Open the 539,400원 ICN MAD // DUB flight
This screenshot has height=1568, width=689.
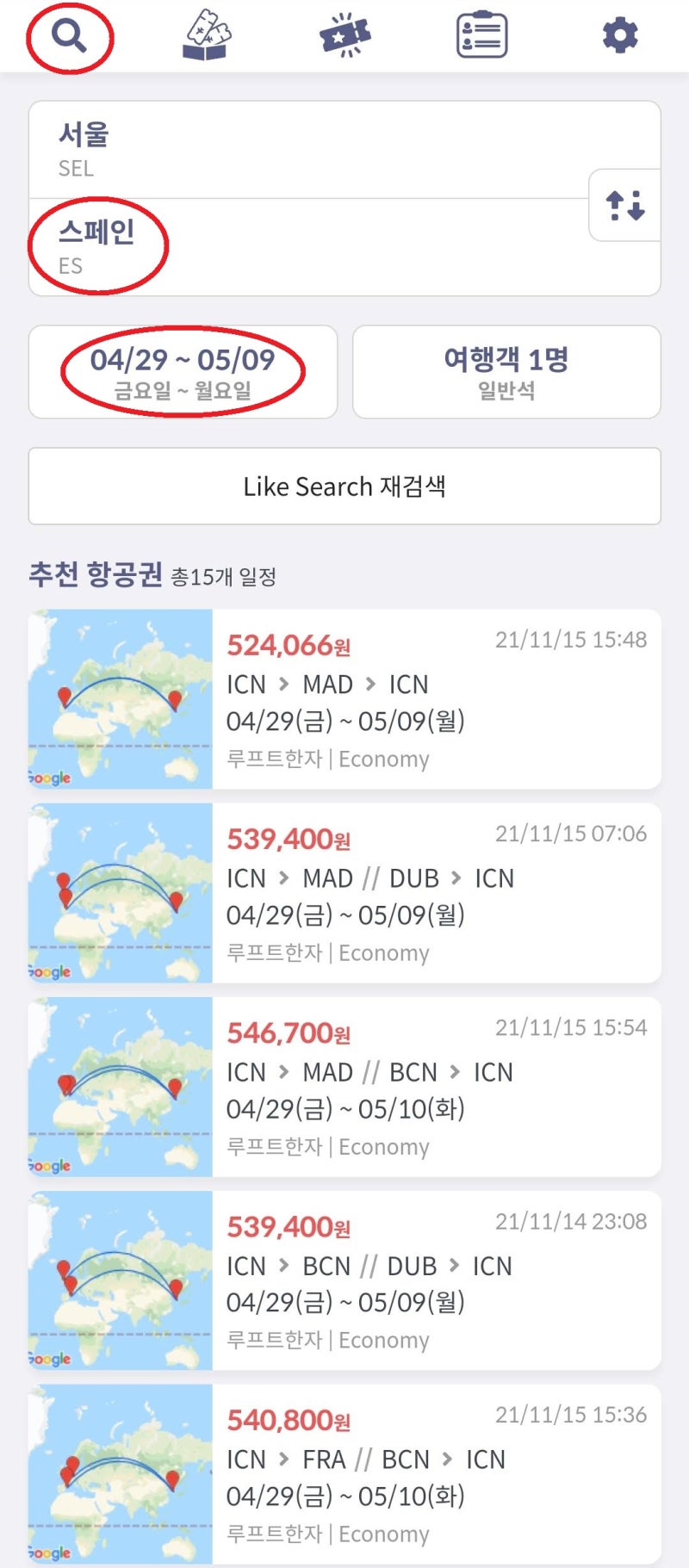click(344, 893)
